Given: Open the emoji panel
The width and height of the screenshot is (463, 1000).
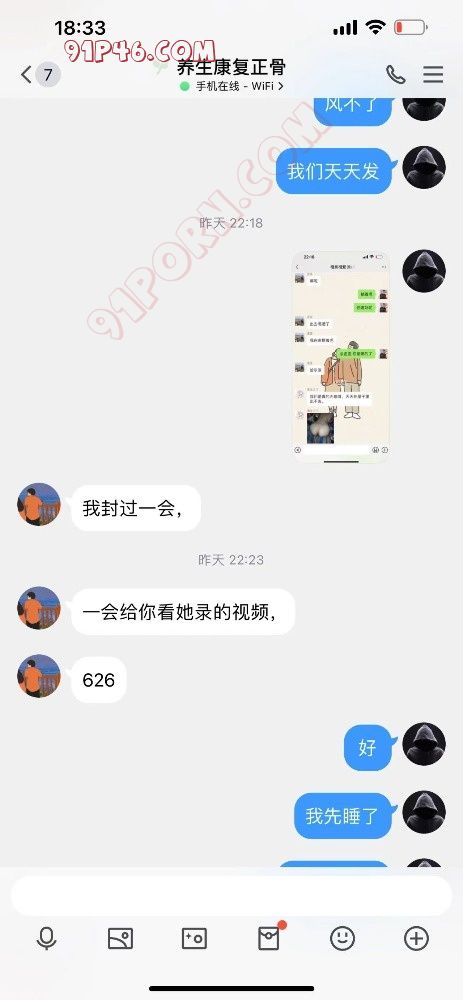Looking at the screenshot, I should point(342,938).
